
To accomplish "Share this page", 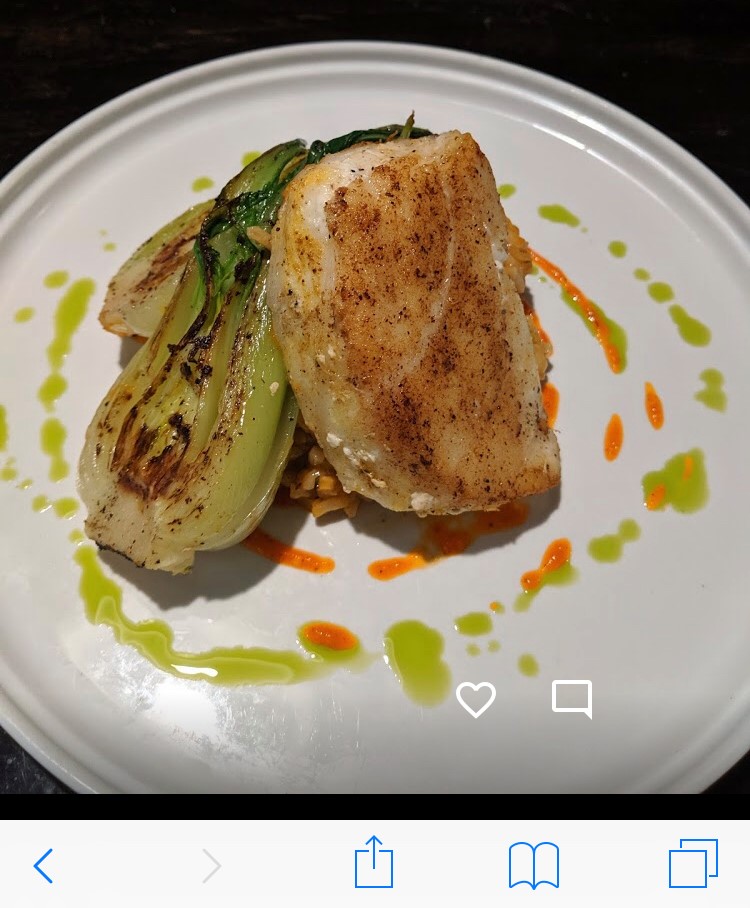I will (374, 863).
